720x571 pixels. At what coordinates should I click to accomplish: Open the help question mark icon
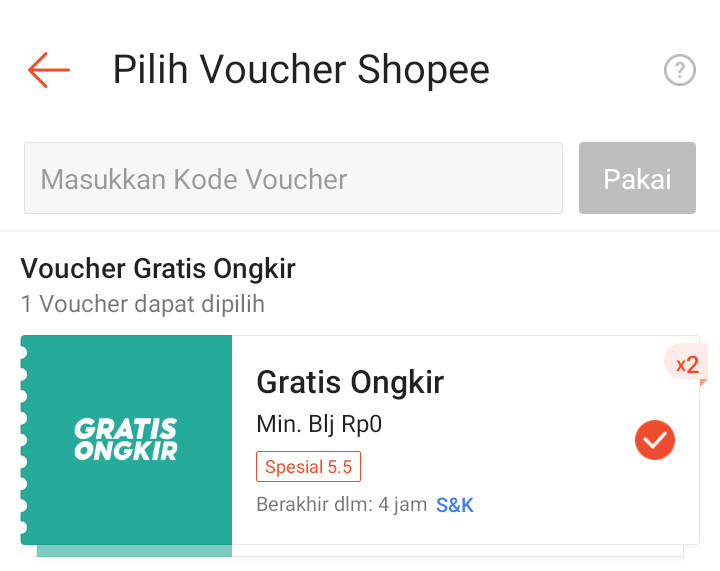coord(680,70)
